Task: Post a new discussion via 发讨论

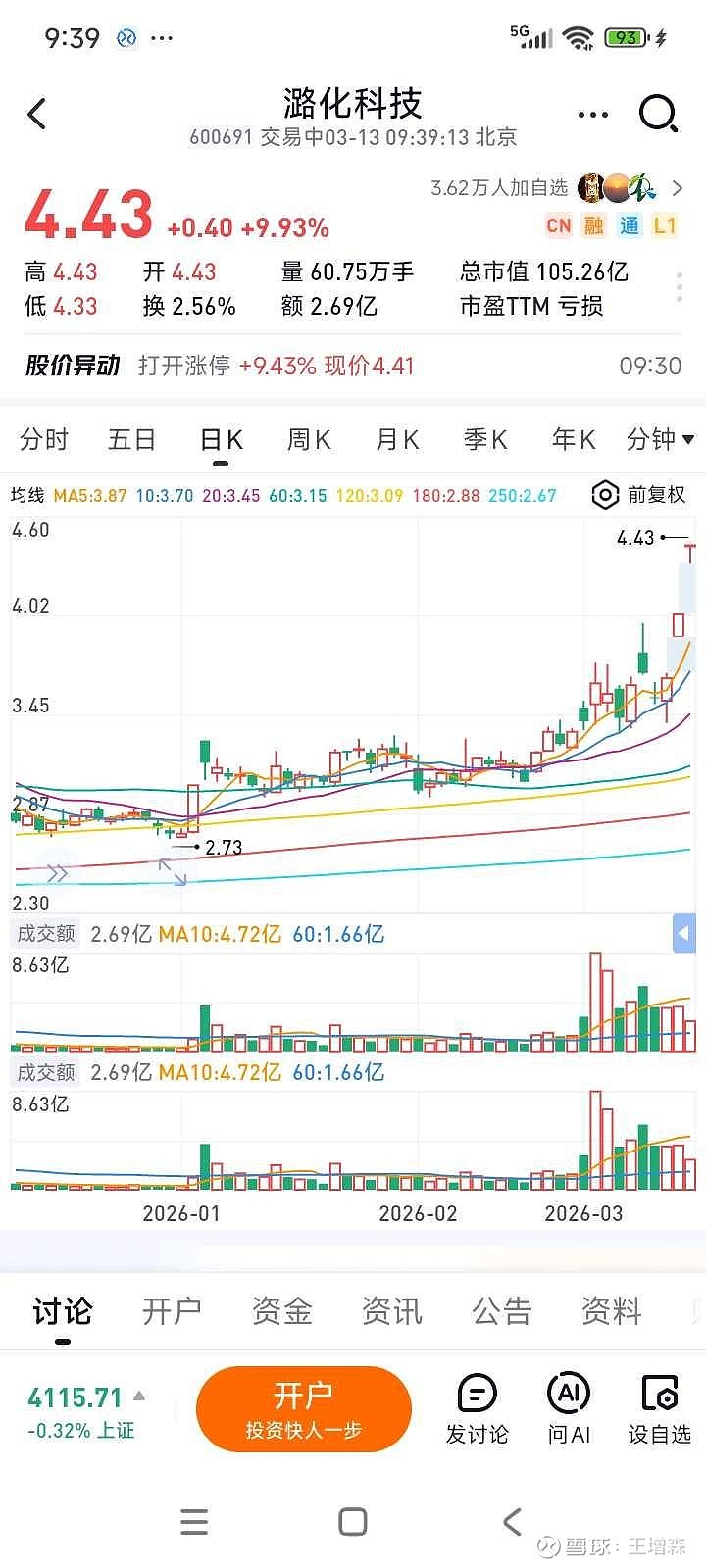Action: pyautogui.click(x=478, y=1409)
